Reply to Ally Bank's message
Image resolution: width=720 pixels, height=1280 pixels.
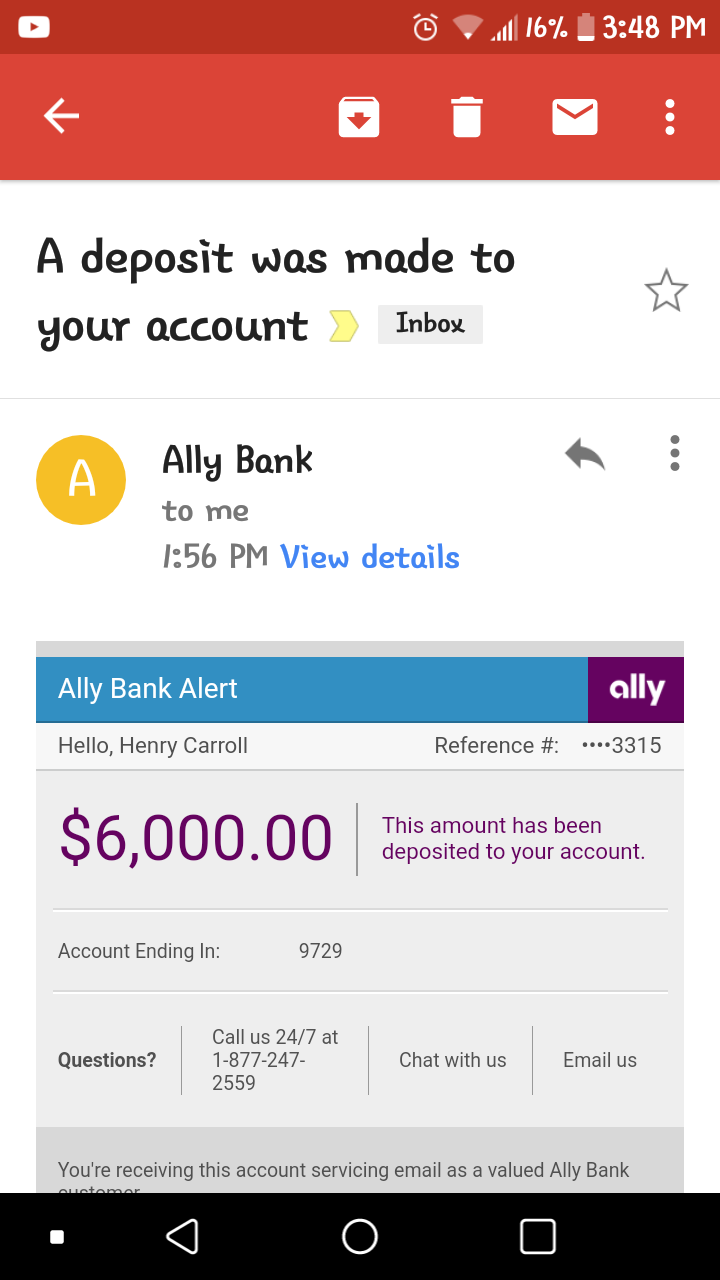point(585,455)
